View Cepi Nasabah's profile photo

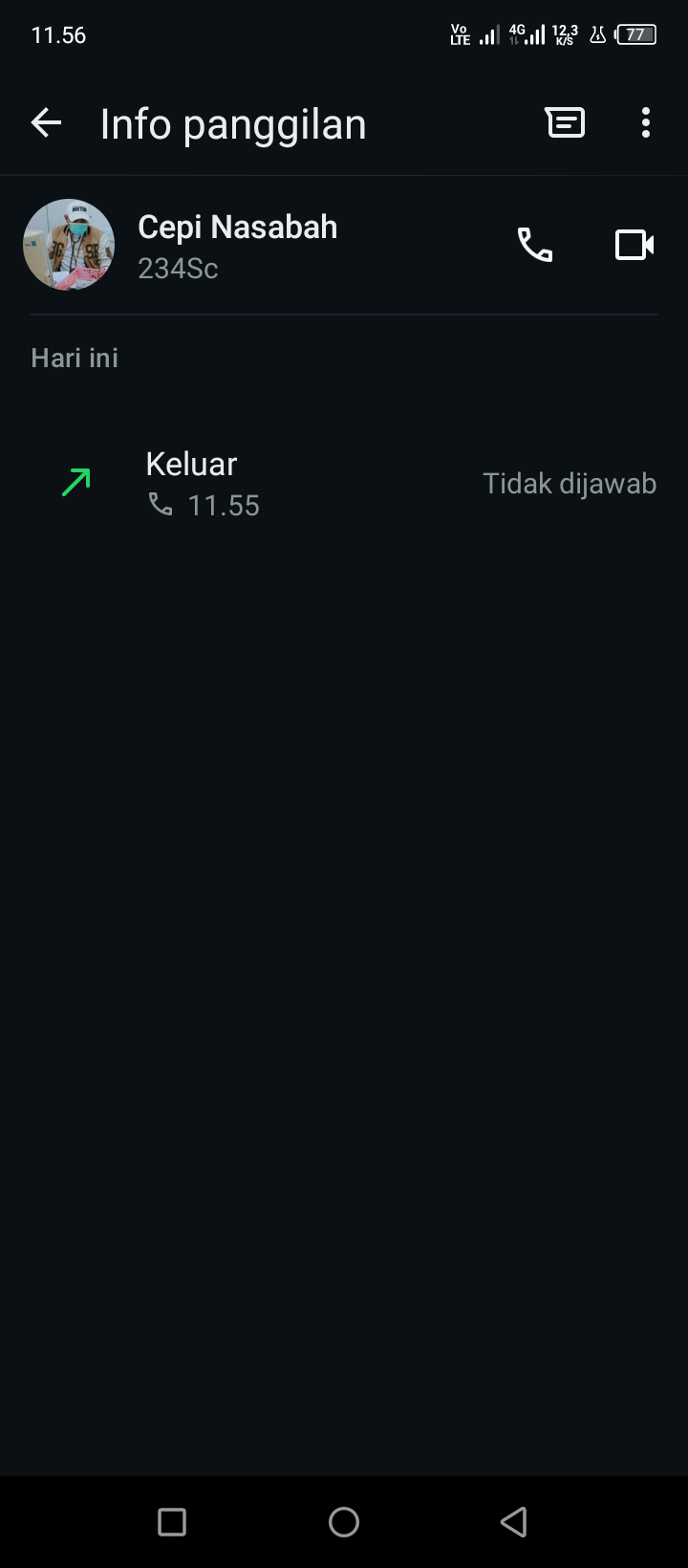tap(69, 245)
